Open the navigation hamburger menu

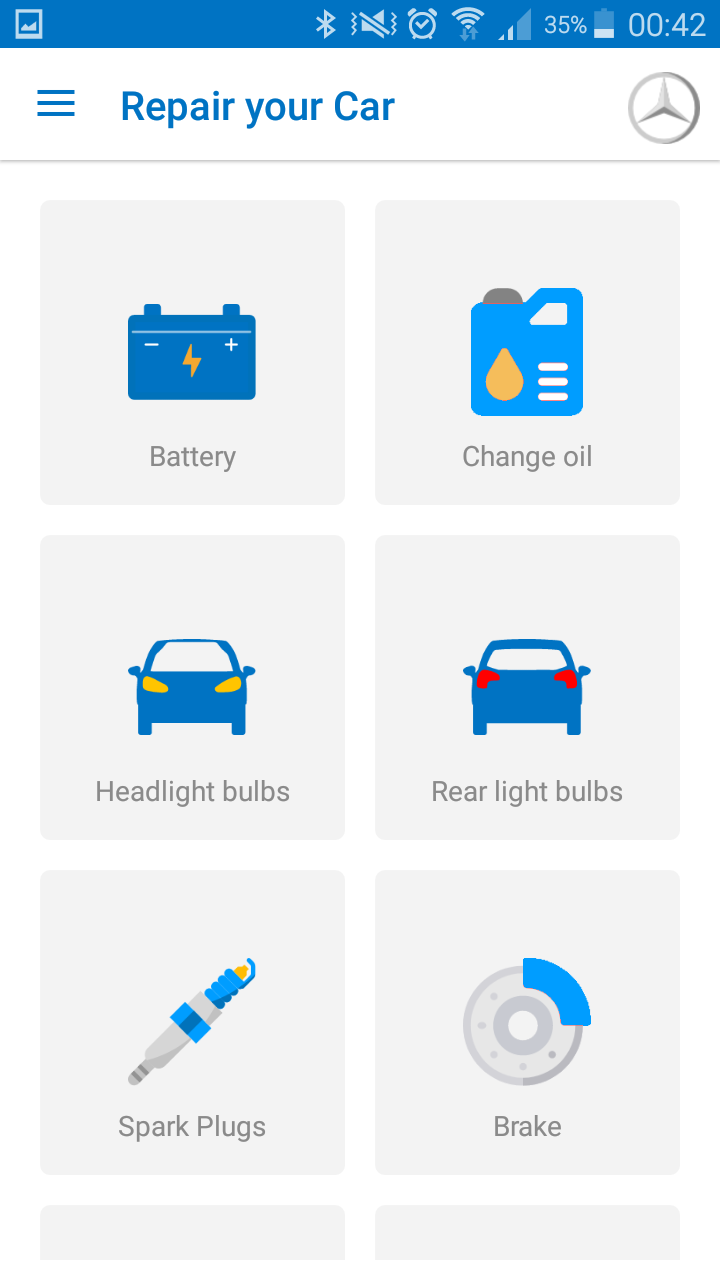[55, 104]
